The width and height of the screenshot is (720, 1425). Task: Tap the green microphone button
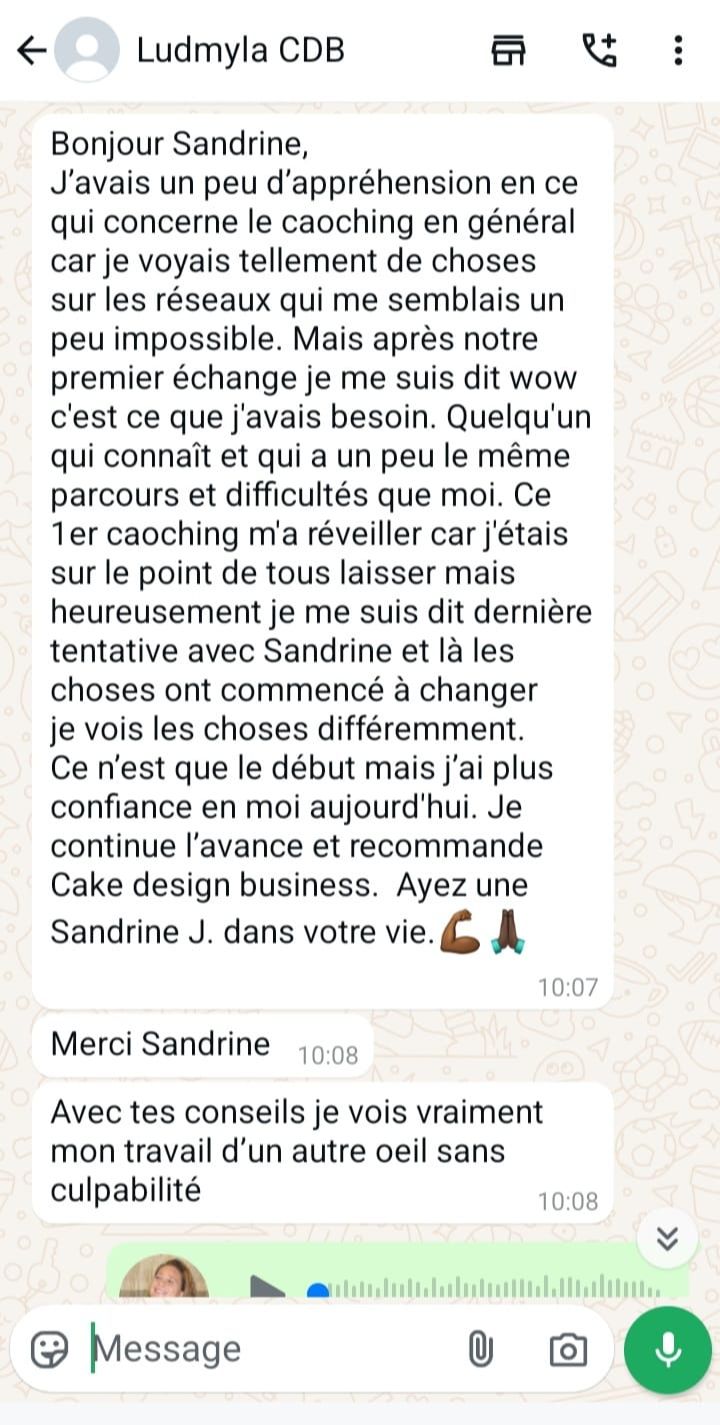[667, 1350]
